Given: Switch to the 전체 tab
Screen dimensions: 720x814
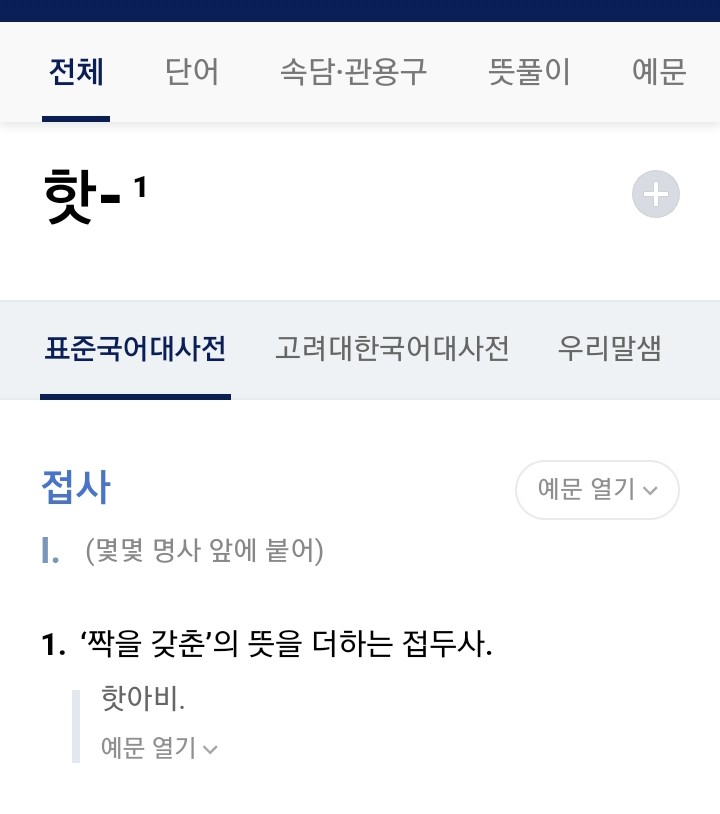Looking at the screenshot, I should [x=76, y=73].
